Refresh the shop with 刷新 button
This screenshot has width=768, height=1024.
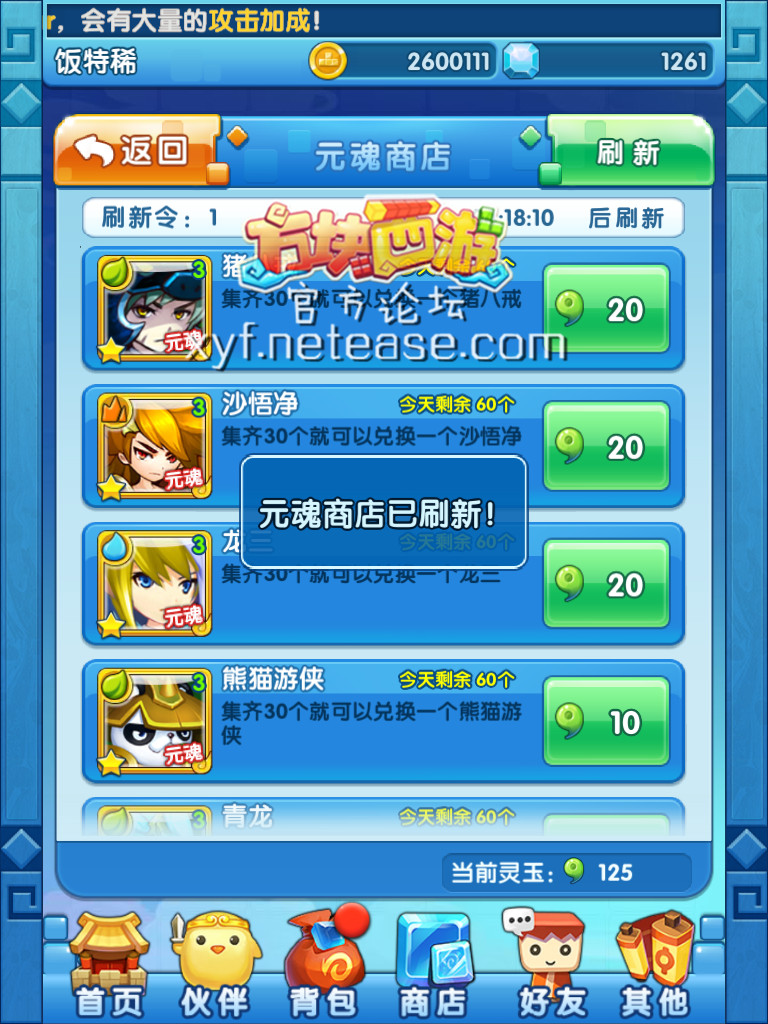(x=630, y=152)
